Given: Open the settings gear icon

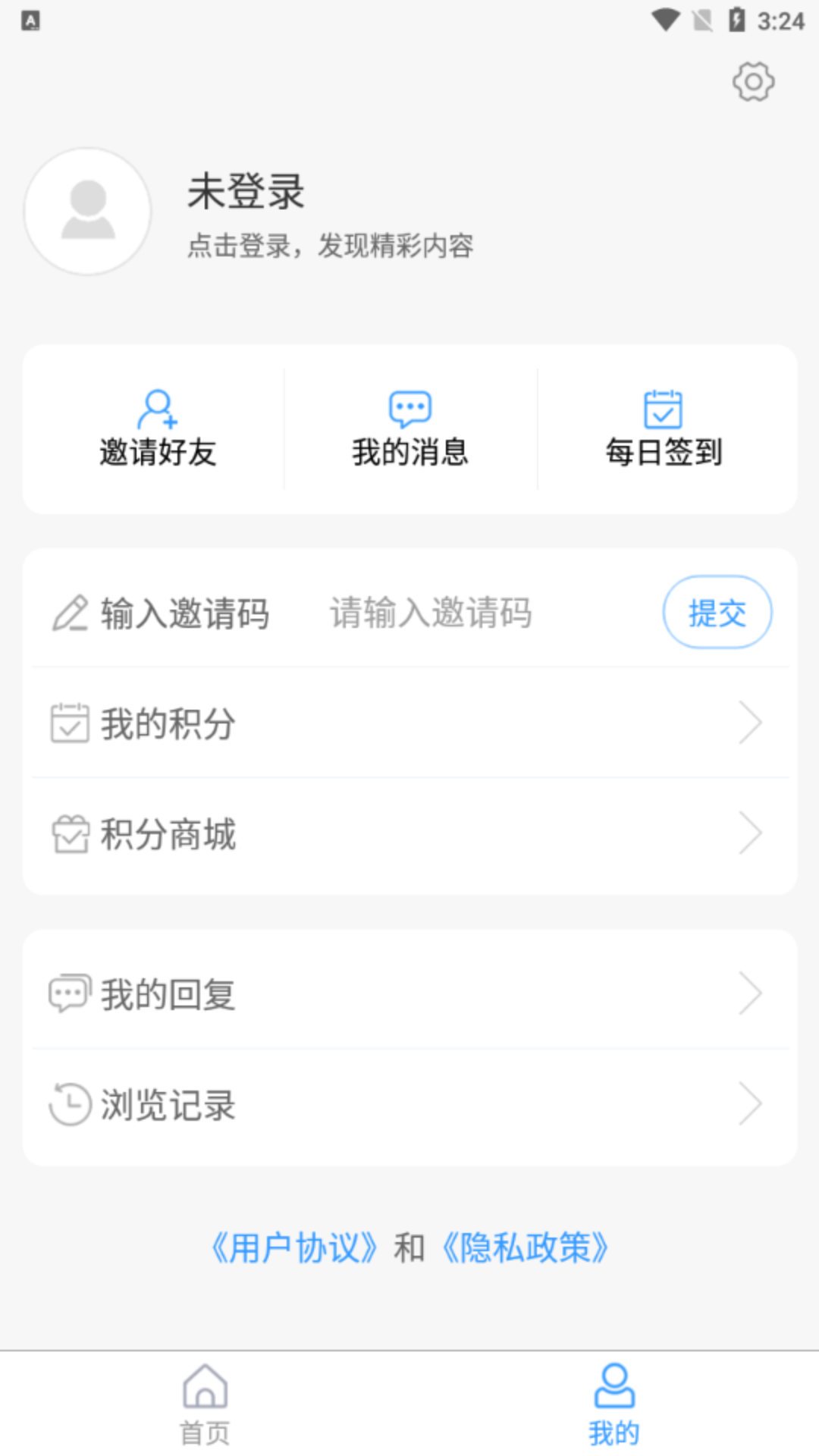Looking at the screenshot, I should pyautogui.click(x=753, y=81).
